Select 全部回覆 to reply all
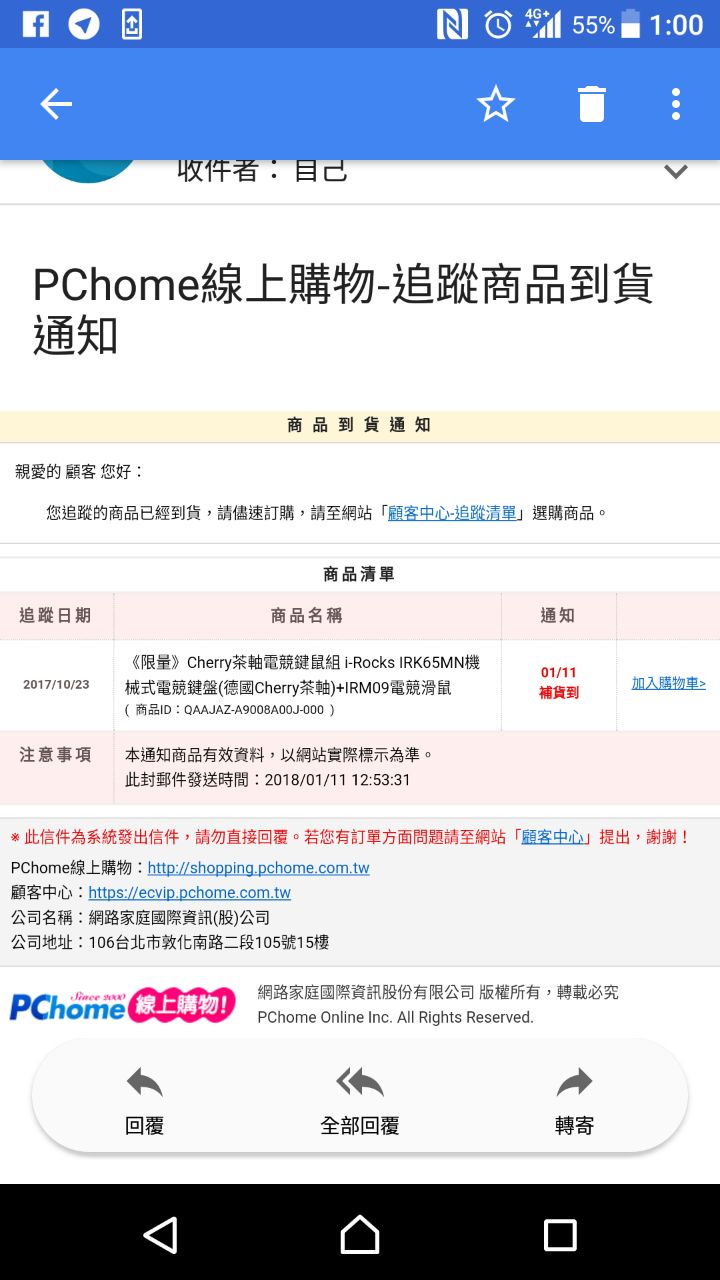The height and width of the screenshot is (1280, 720). [360, 1099]
